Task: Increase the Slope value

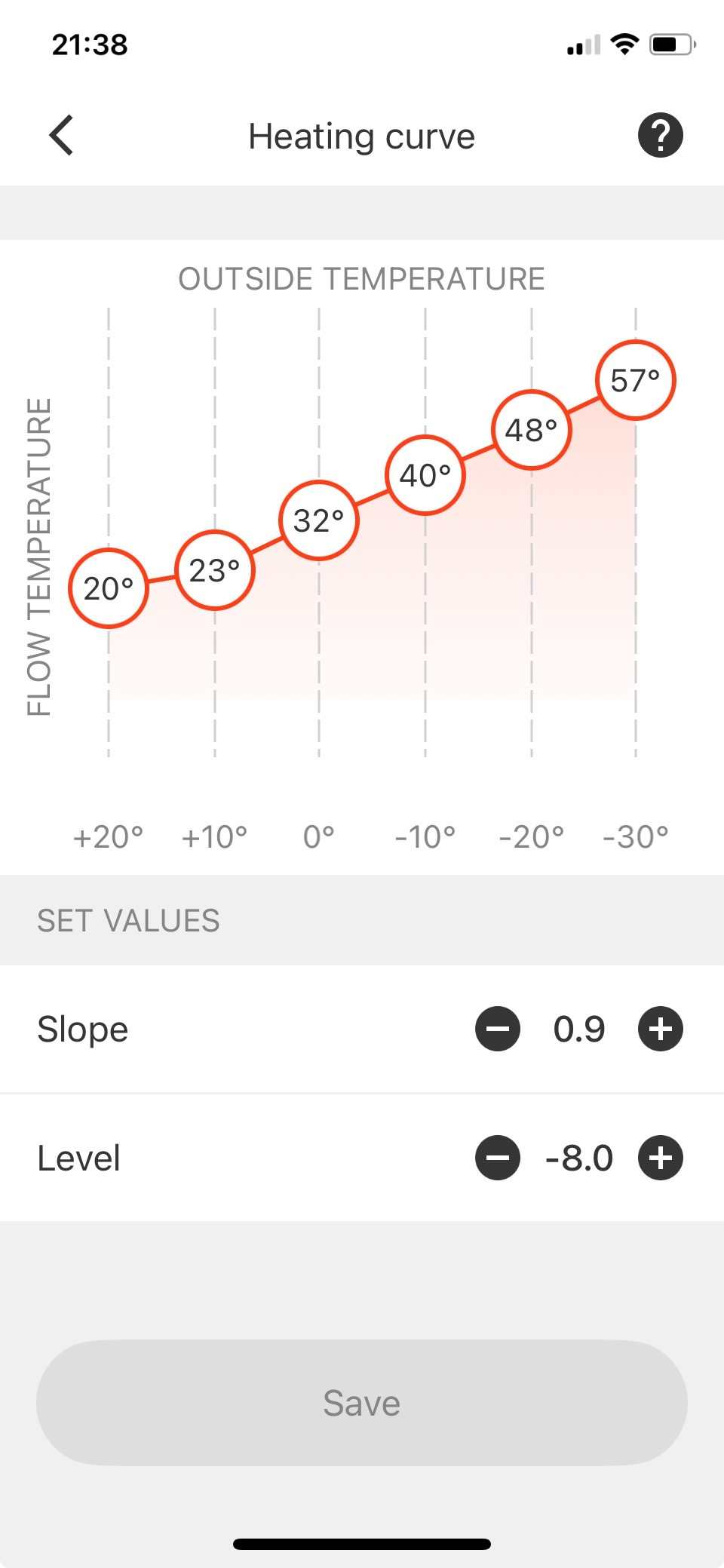Action: (x=661, y=1029)
